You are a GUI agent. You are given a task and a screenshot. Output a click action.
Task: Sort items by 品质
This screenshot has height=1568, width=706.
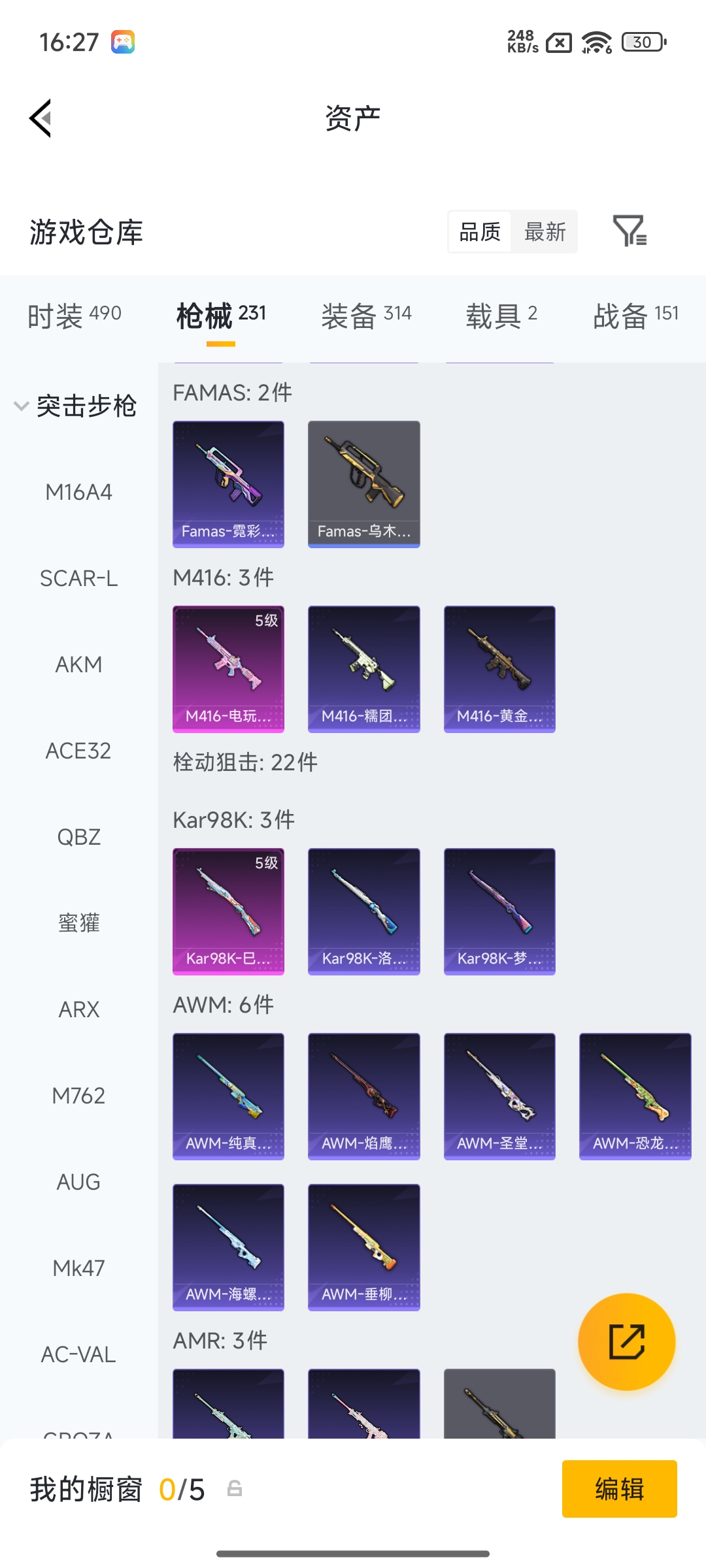(x=480, y=232)
